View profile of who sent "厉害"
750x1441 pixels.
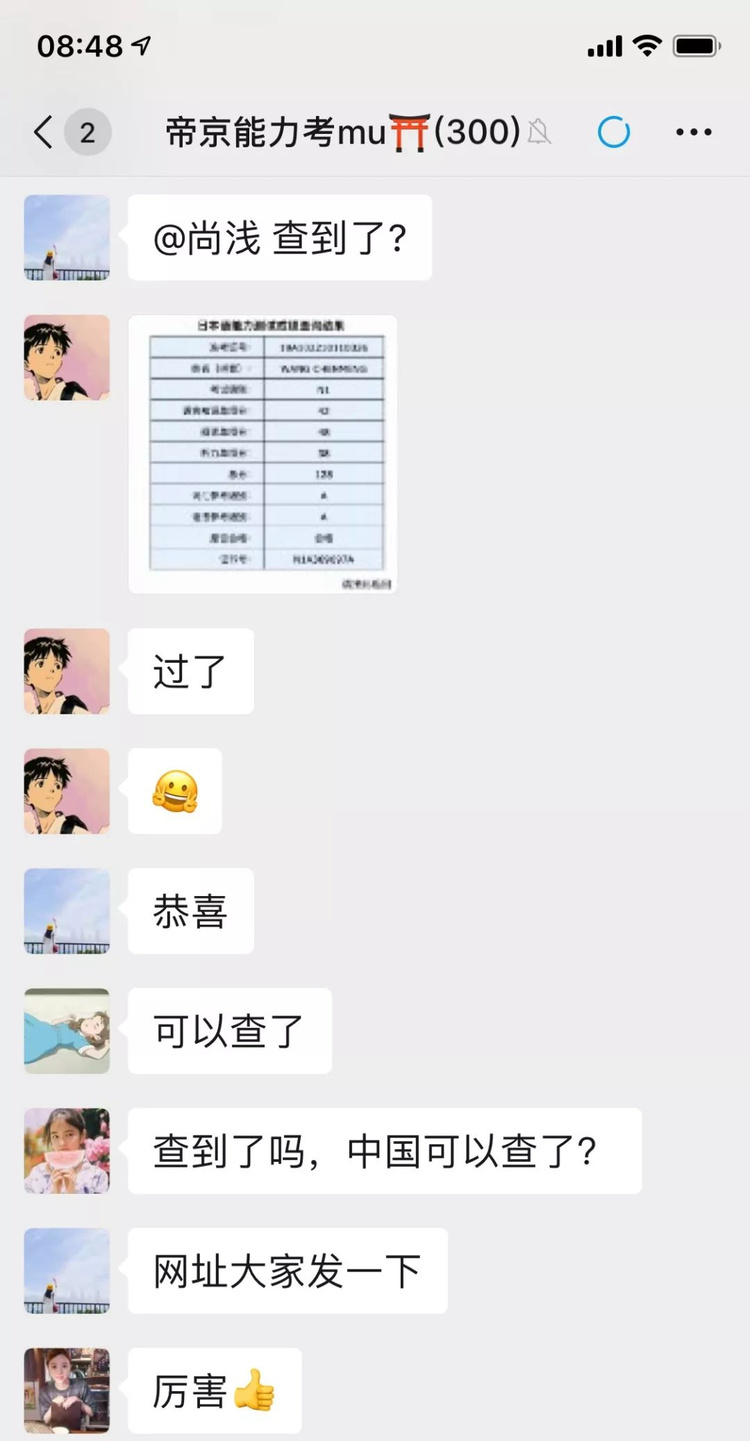point(67,1391)
